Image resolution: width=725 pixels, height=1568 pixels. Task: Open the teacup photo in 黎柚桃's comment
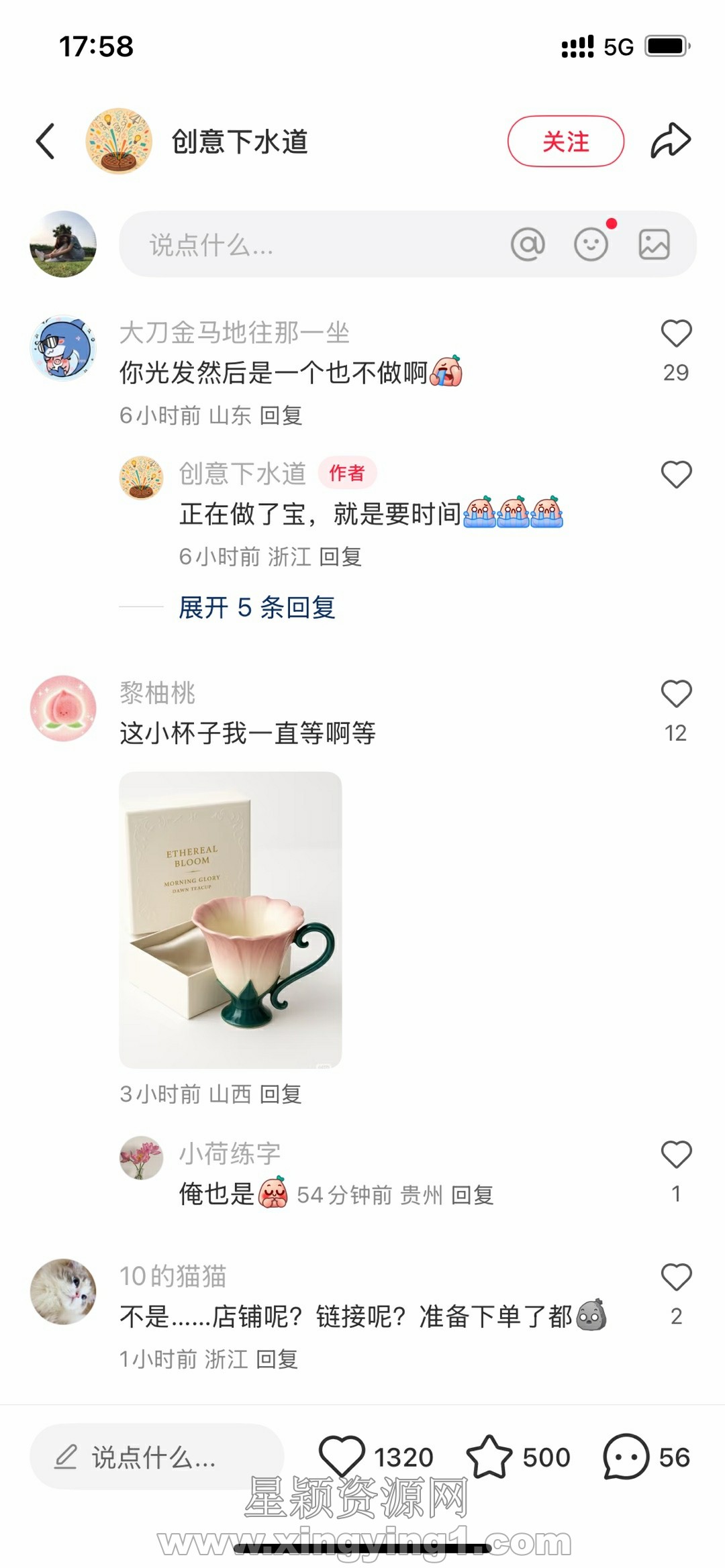click(x=230, y=919)
